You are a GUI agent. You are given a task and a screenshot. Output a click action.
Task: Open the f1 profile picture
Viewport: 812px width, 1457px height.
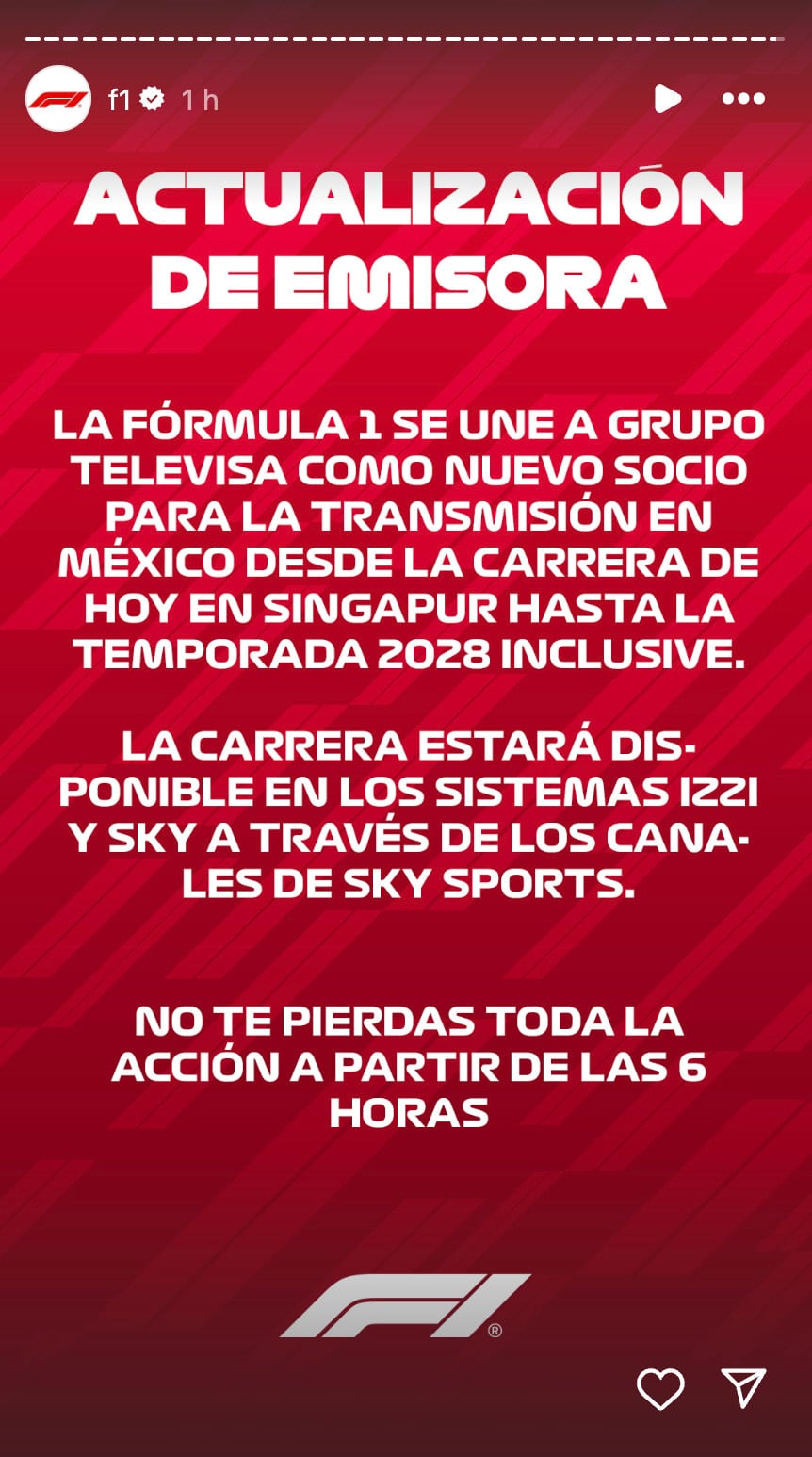tap(58, 99)
